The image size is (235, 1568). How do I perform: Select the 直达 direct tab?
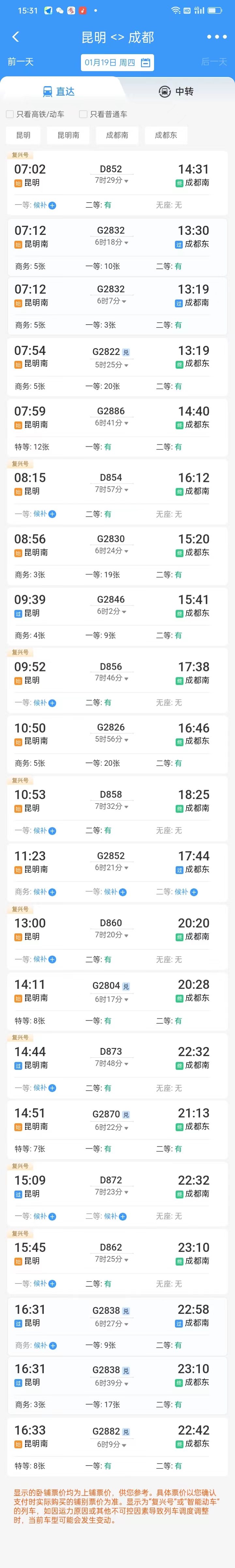[x=58, y=91]
